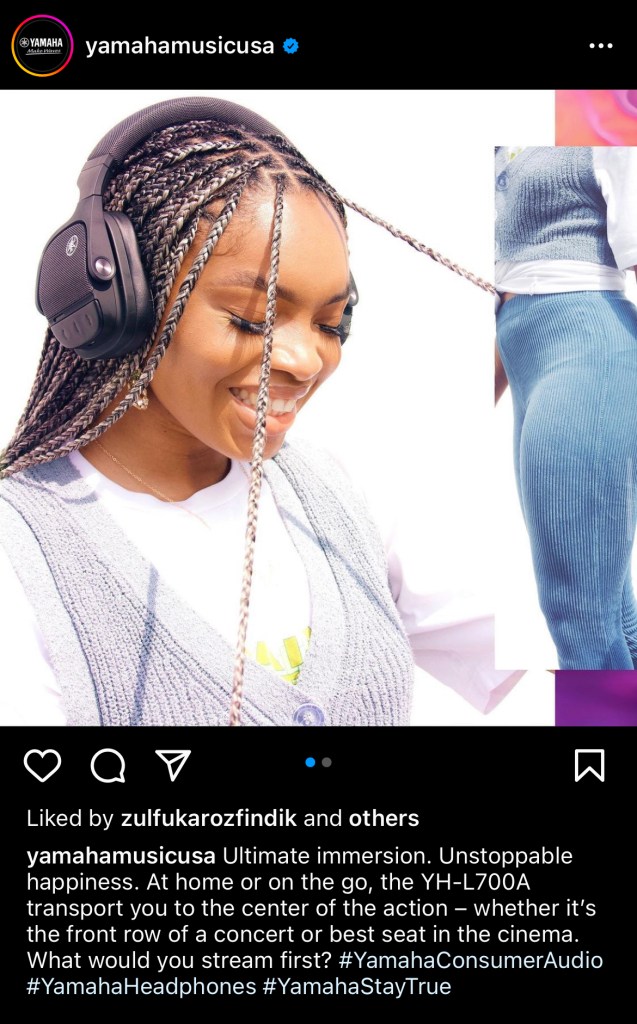This screenshot has width=637, height=1024.
Task: Open the #YamahaHeadphones hashtag
Action: point(141,986)
